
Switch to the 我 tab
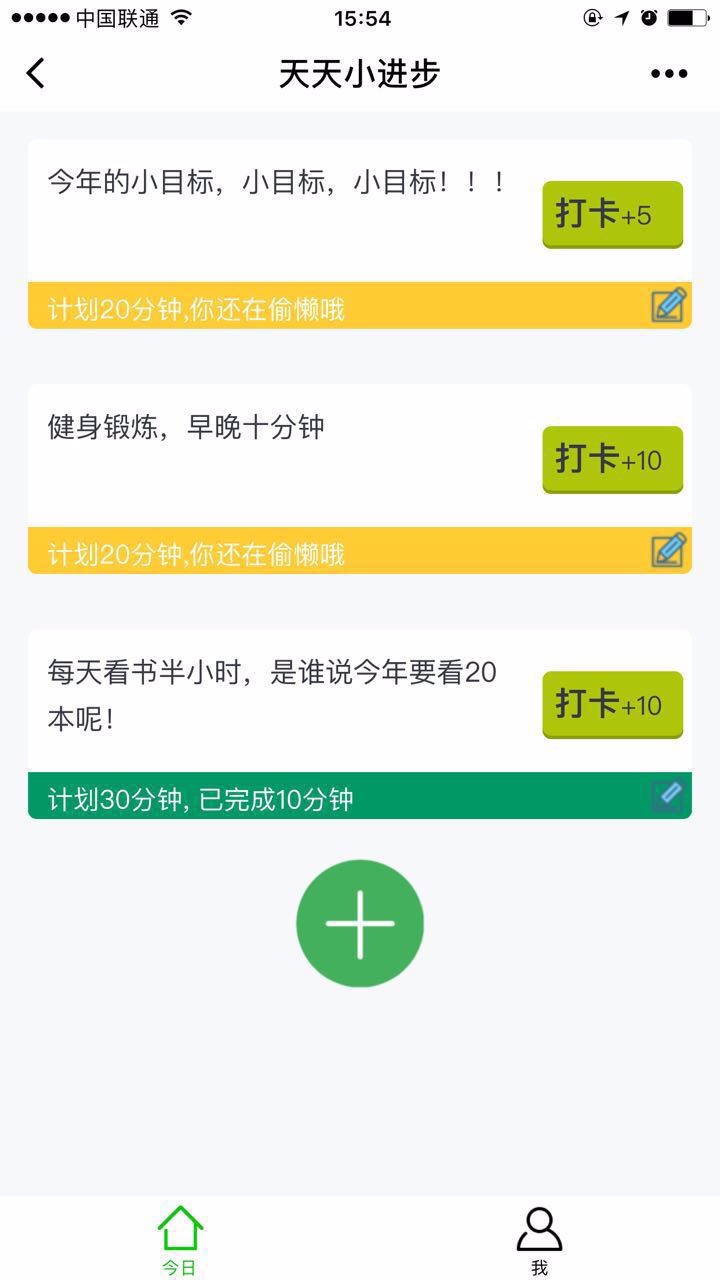(x=539, y=1240)
